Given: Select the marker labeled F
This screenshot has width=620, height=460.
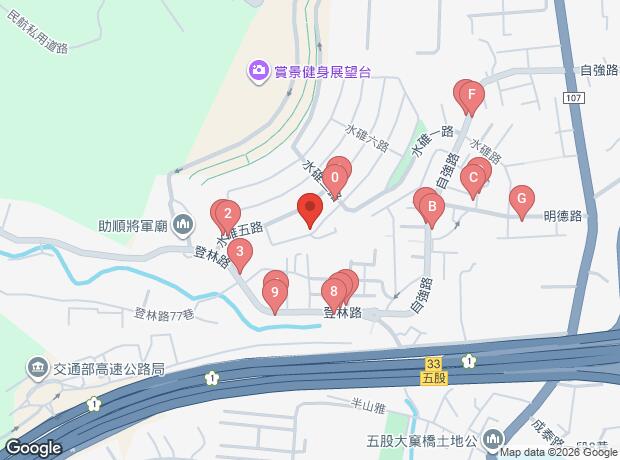Looking at the screenshot, I should click(469, 96).
